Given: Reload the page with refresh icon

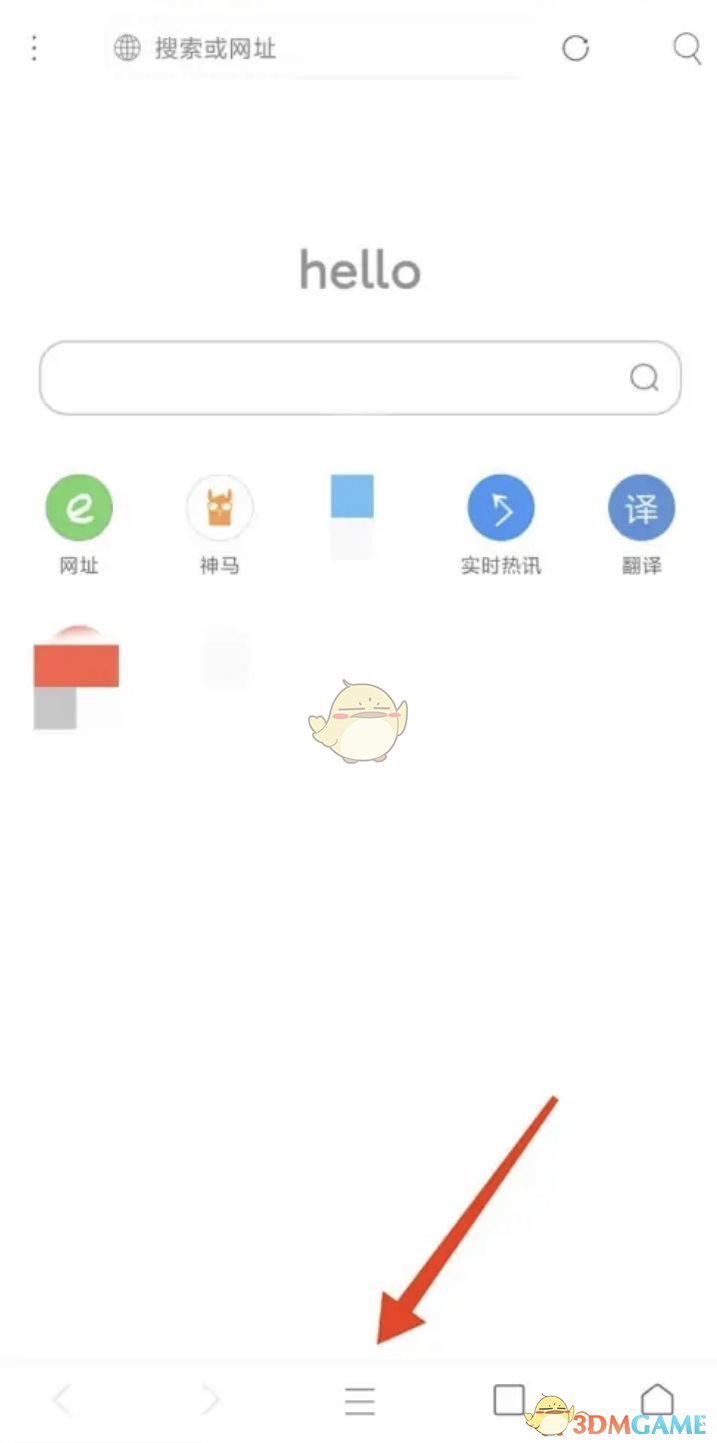Looking at the screenshot, I should 575,48.
